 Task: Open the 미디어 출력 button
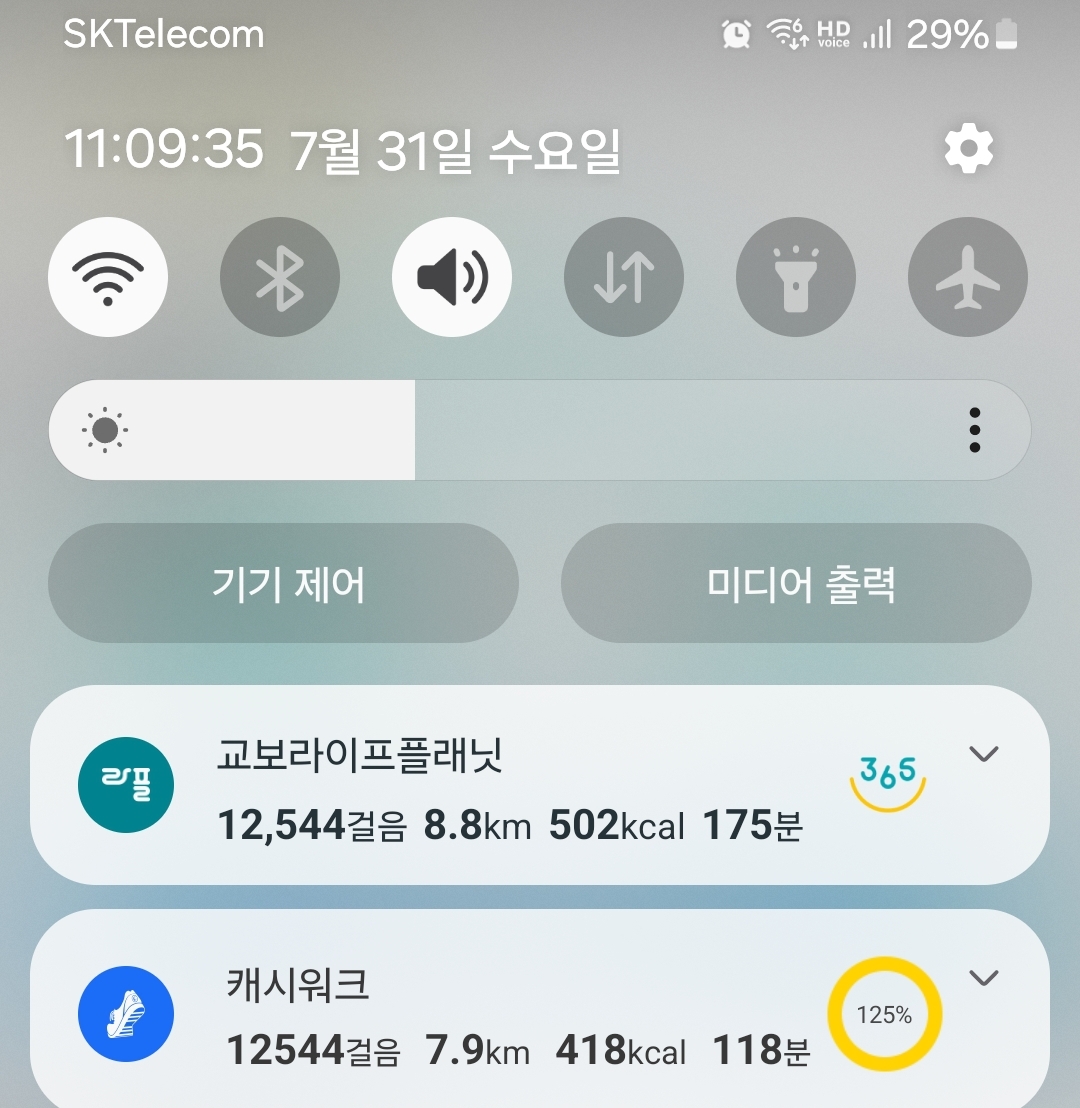pos(796,583)
